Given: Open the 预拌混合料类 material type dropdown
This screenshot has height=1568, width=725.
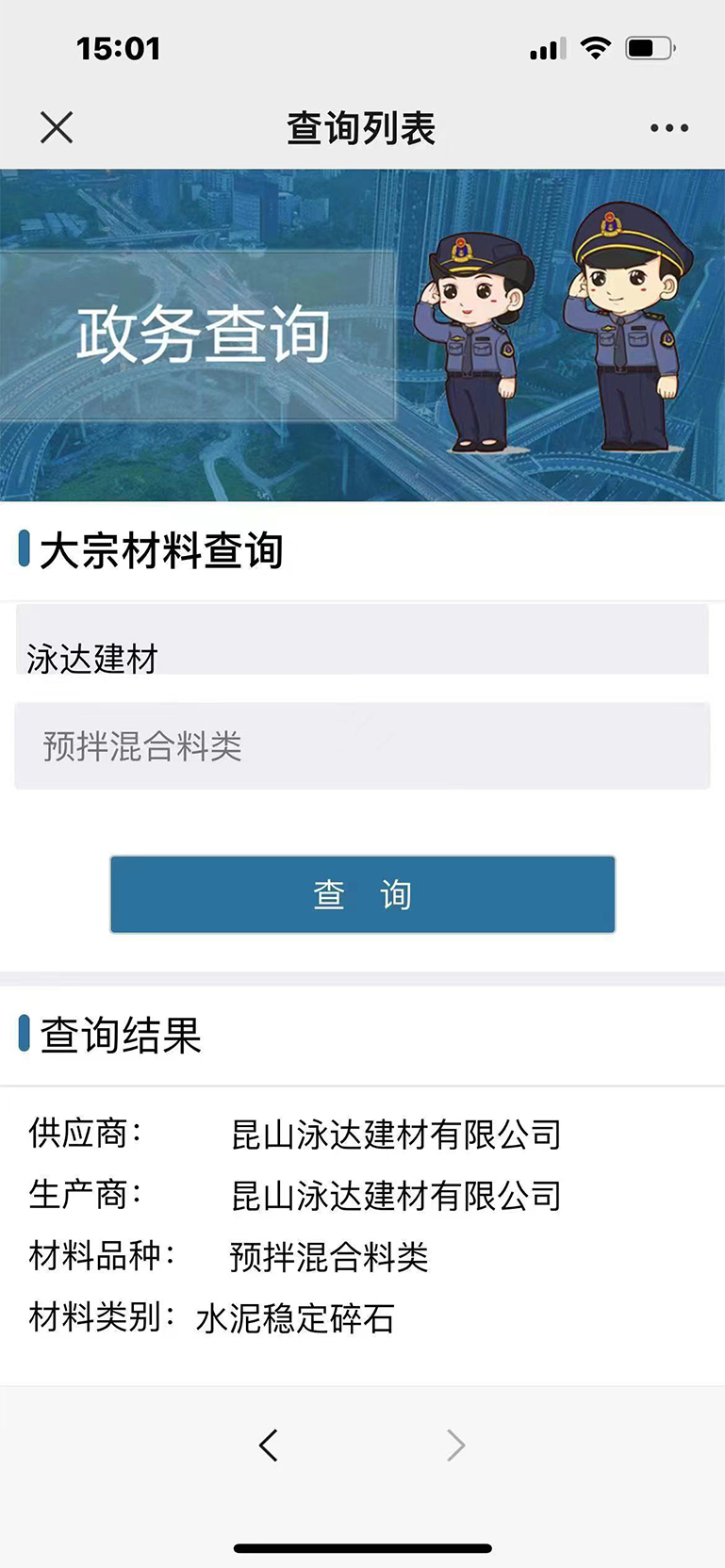Looking at the screenshot, I should (362, 745).
